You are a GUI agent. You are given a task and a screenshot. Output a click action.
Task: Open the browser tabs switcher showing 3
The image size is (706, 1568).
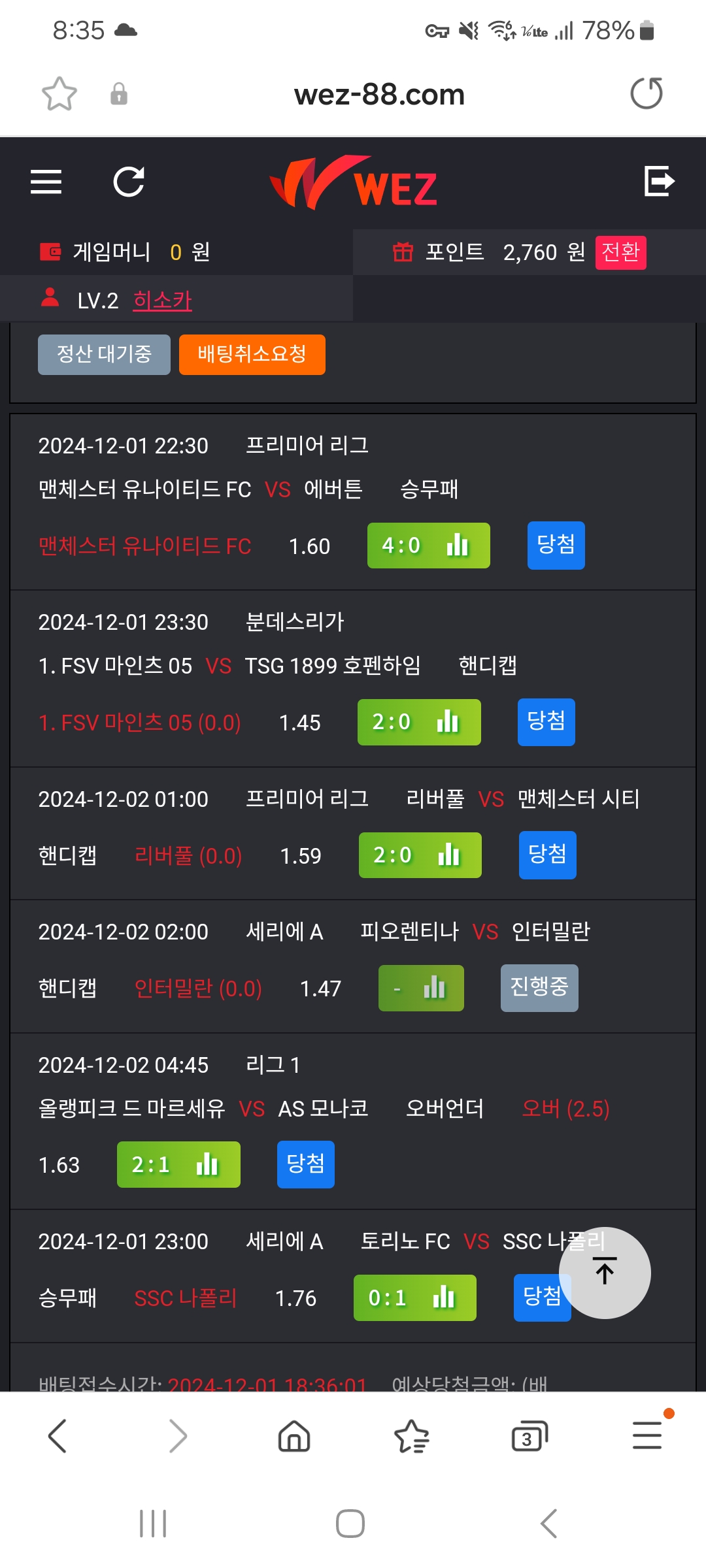pyautogui.click(x=529, y=1436)
